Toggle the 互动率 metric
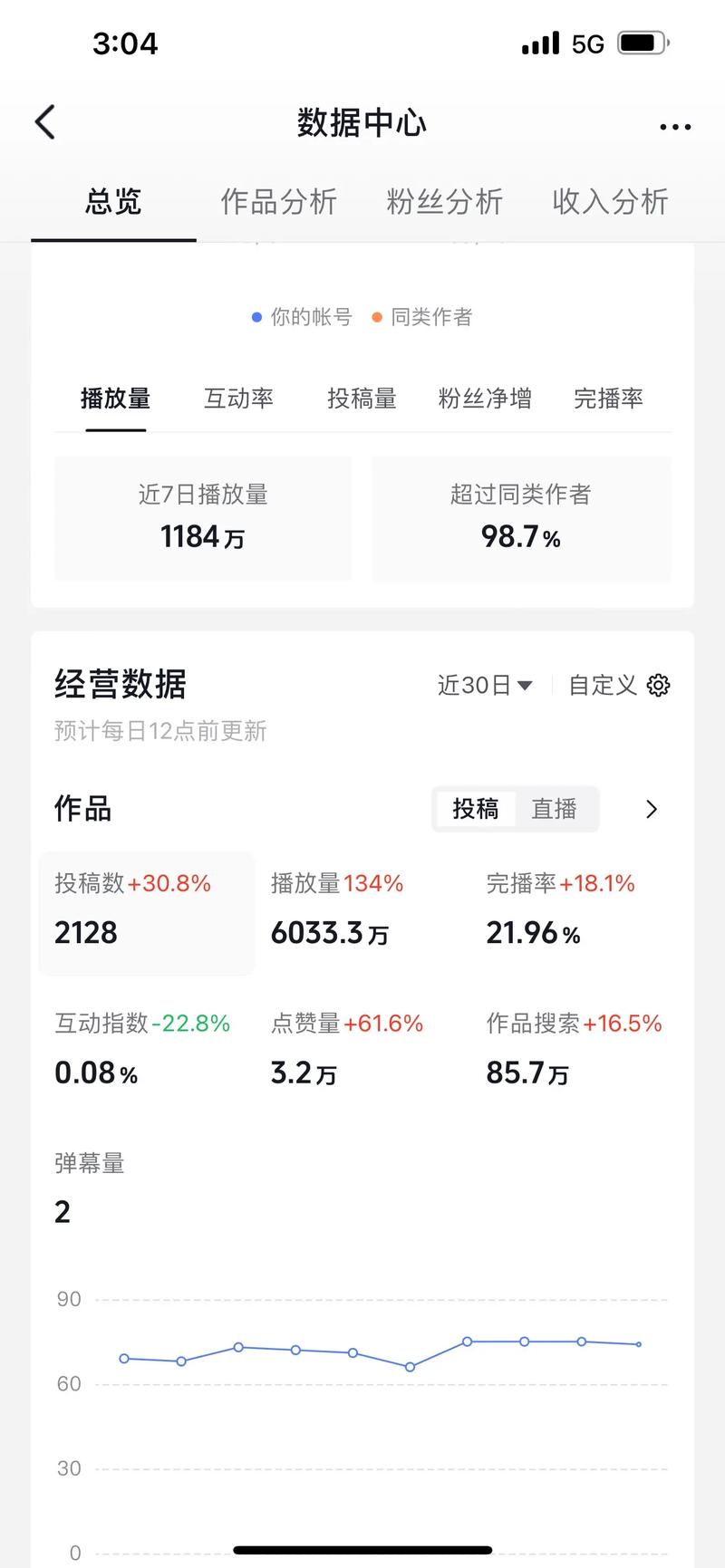The image size is (725, 1568). click(239, 399)
